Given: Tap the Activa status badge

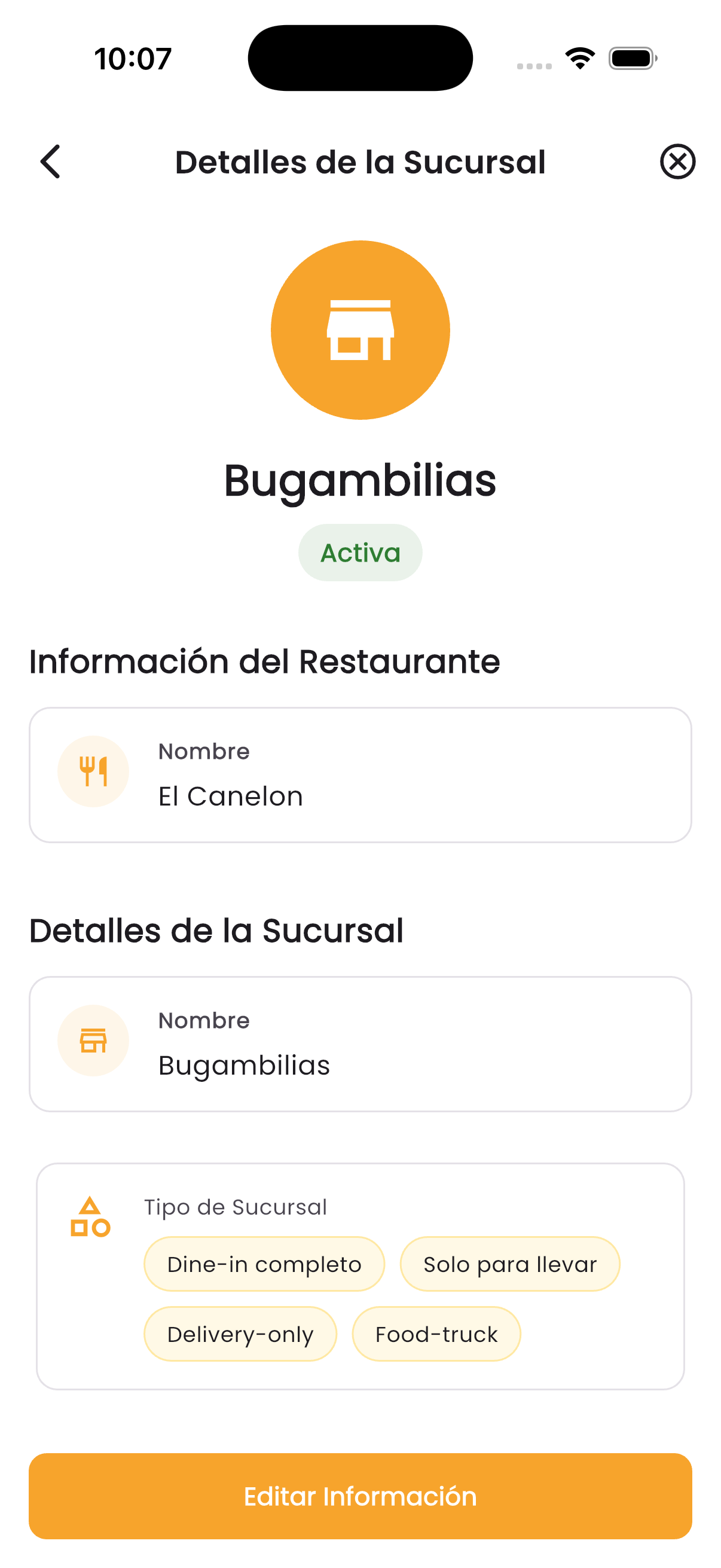Looking at the screenshot, I should (x=359, y=552).
